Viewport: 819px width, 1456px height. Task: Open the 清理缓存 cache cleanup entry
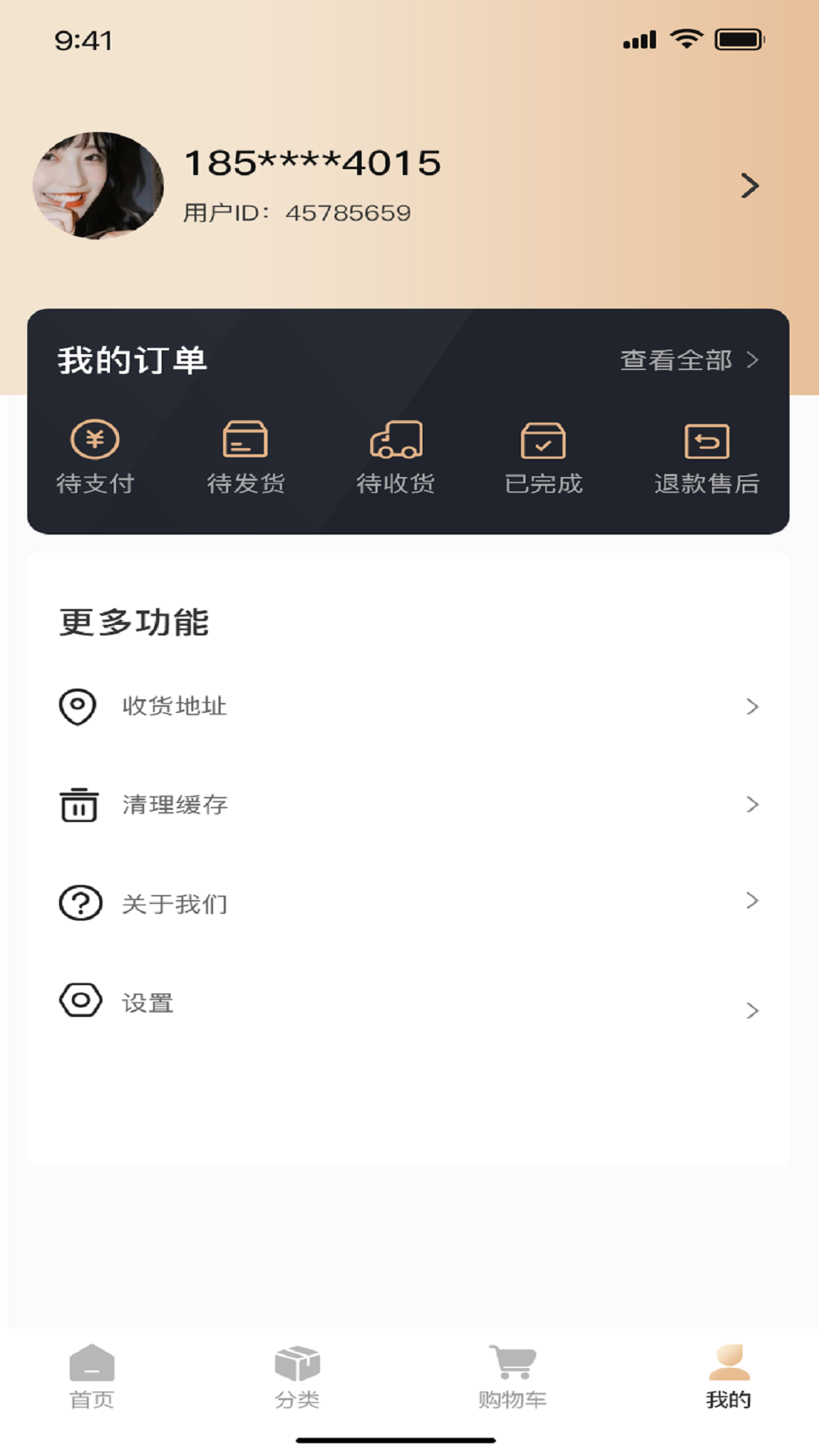click(176, 805)
